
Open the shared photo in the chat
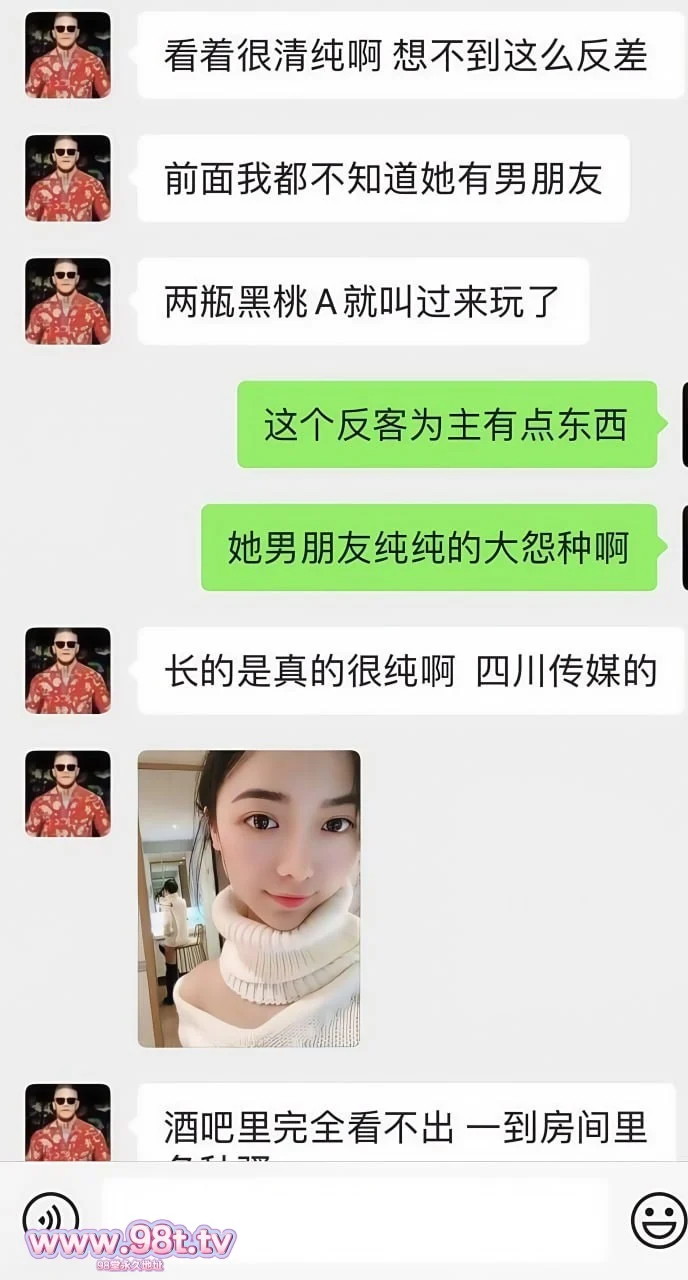point(249,898)
